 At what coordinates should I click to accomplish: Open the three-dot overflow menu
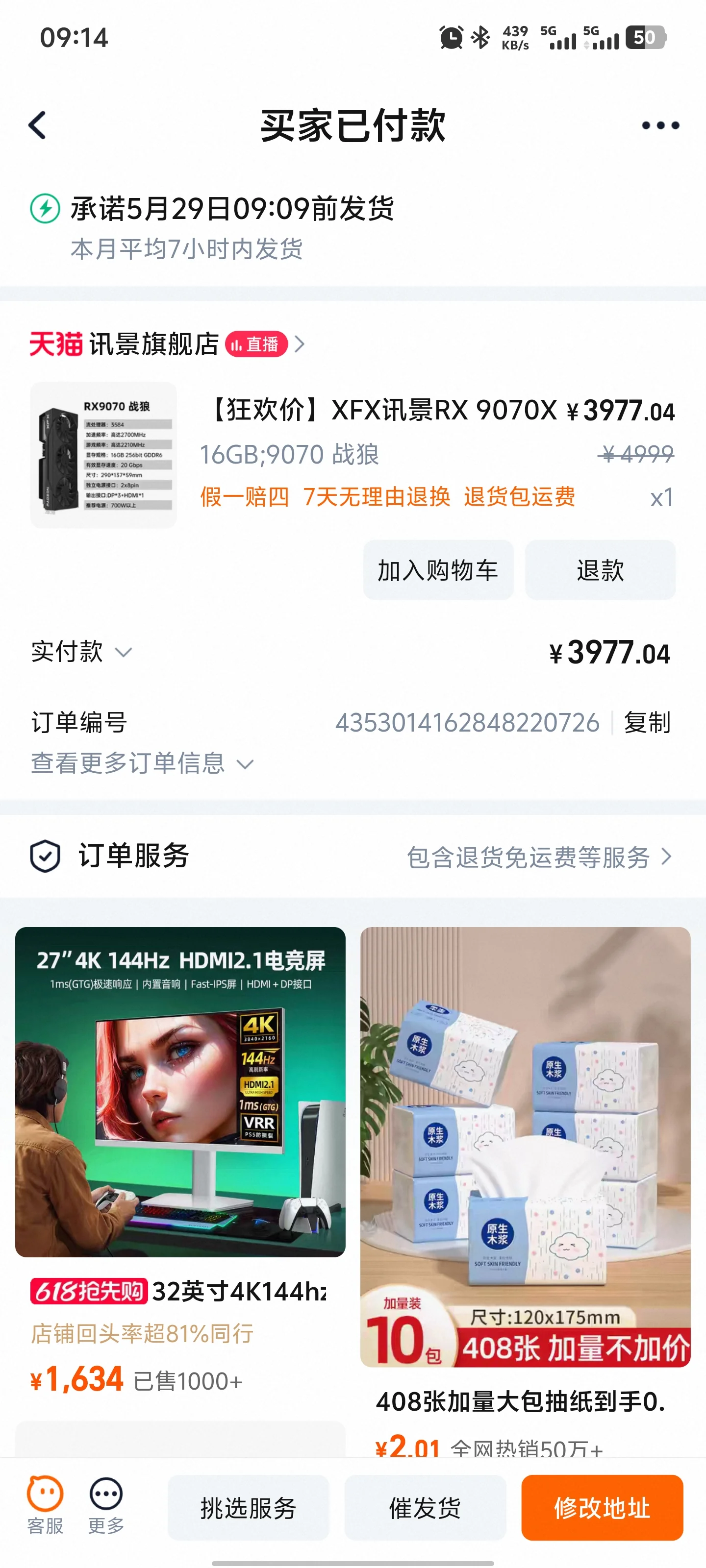pos(660,125)
